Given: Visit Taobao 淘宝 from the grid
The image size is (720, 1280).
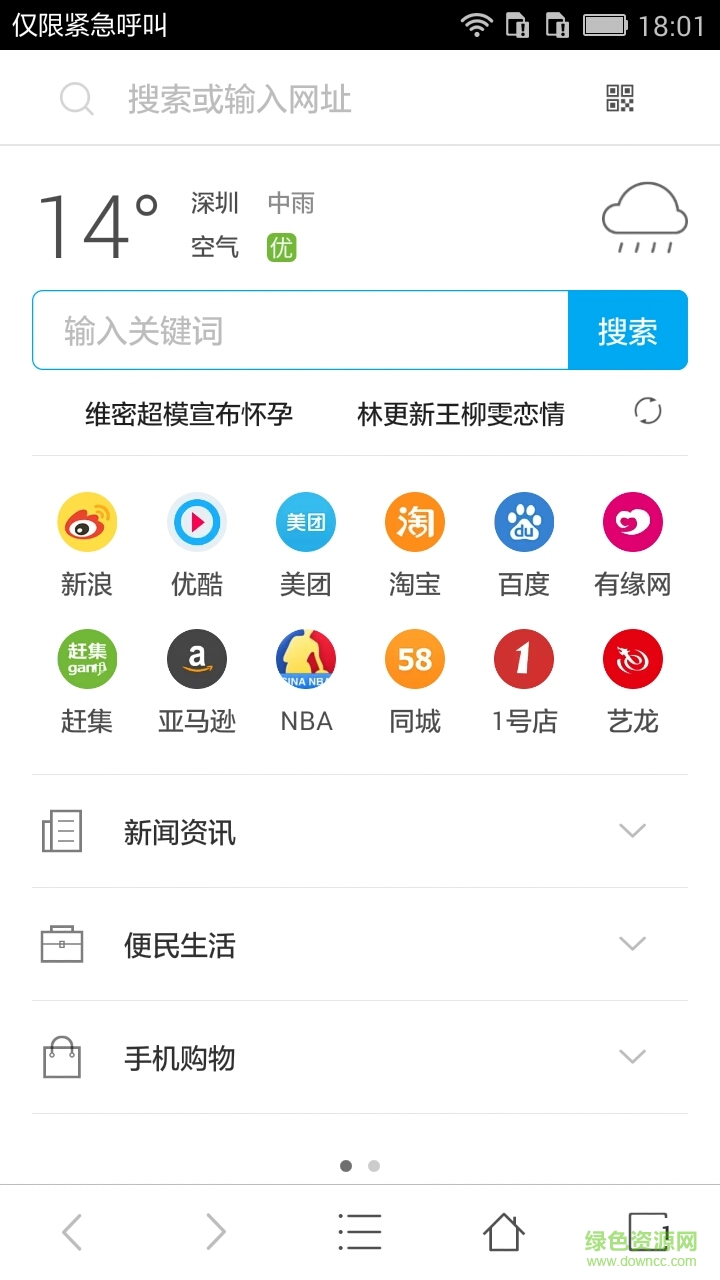Looking at the screenshot, I should pos(414,521).
